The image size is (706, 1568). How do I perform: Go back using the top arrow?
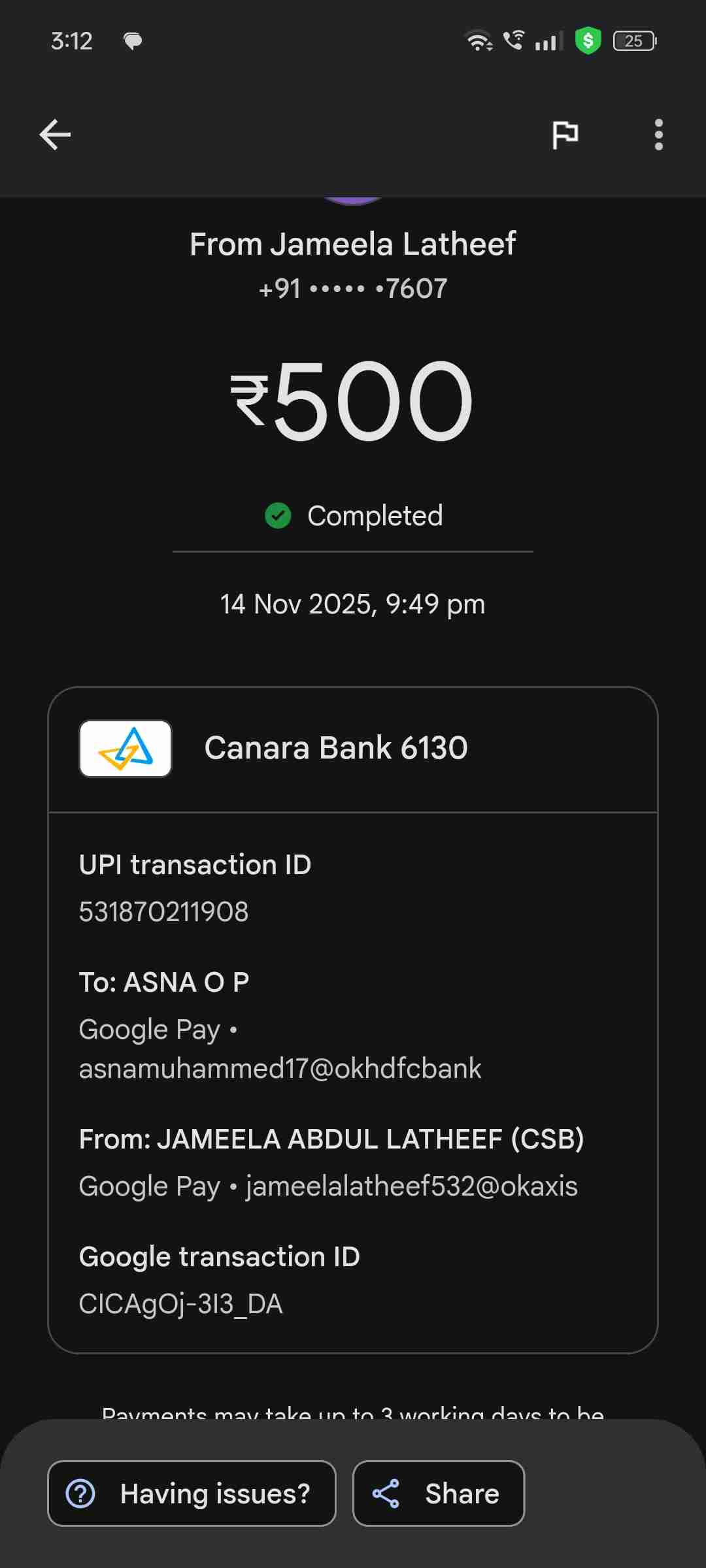click(55, 135)
